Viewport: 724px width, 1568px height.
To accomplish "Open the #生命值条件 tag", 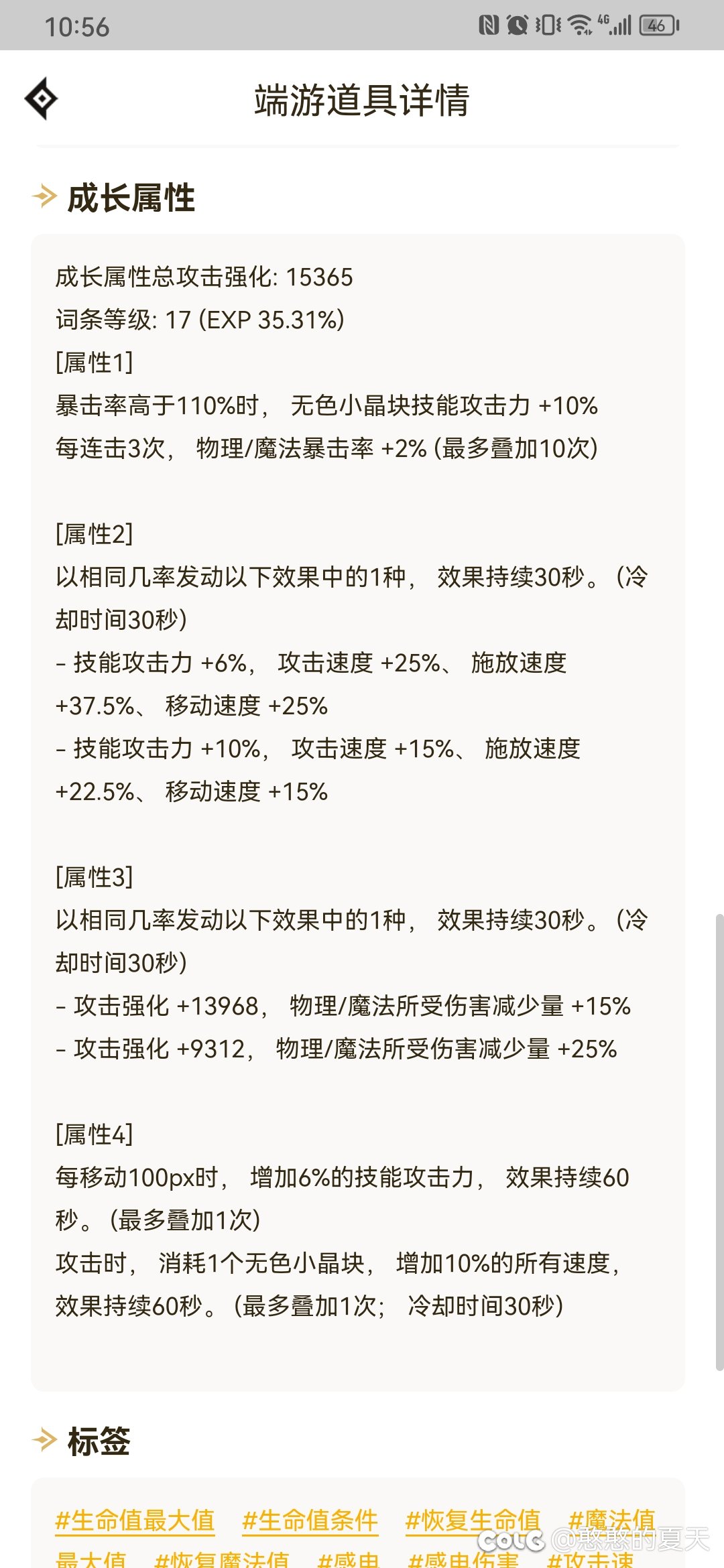I will (310, 1520).
